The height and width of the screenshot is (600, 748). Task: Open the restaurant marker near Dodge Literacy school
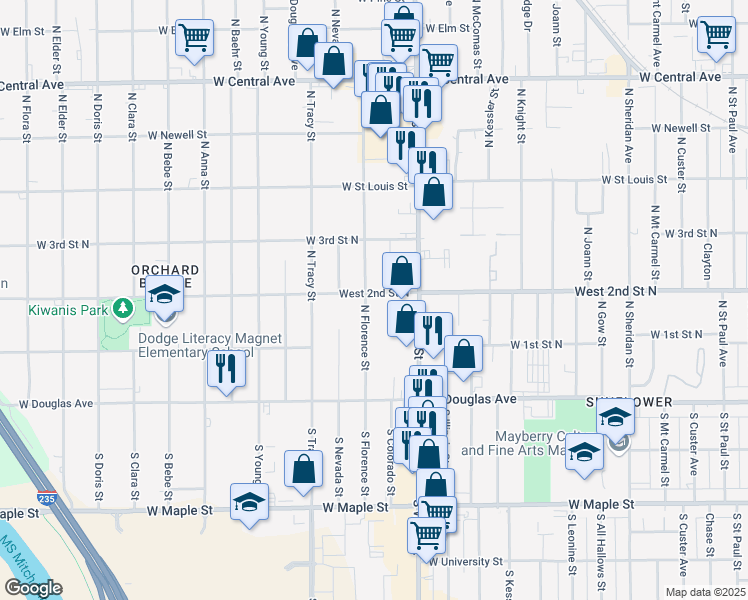[x=226, y=369]
